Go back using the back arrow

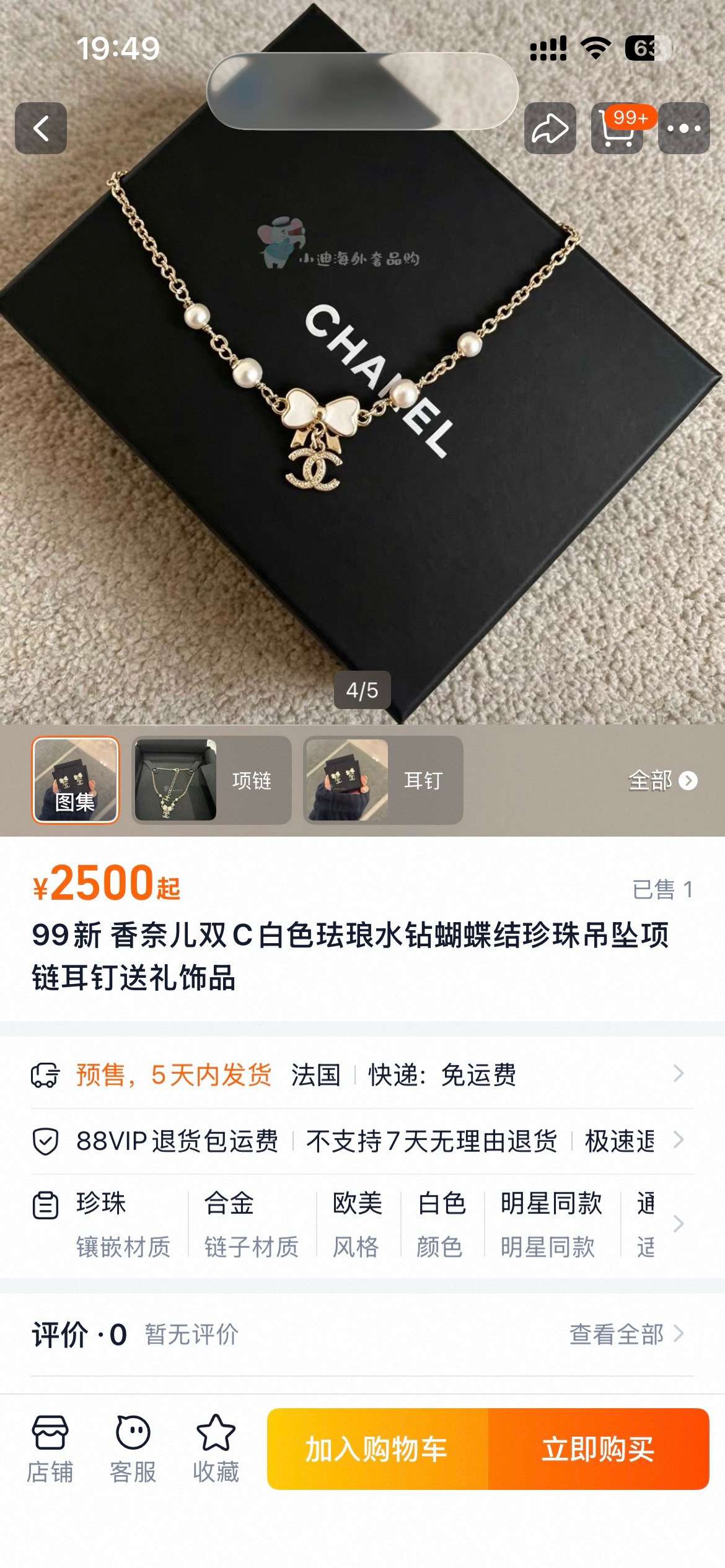[x=41, y=128]
